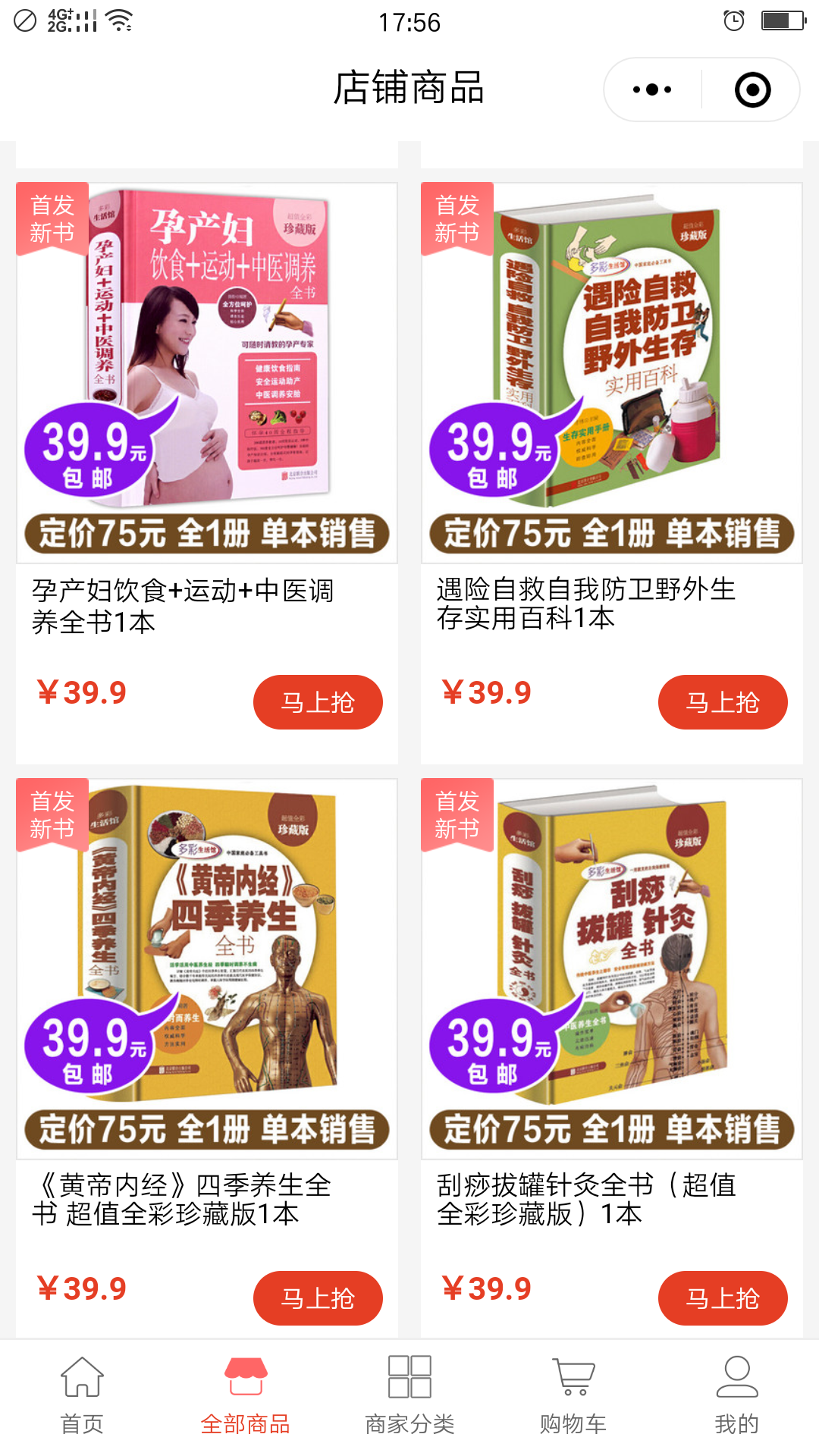Tap the capsule circle exit icon
This screenshot has width=819, height=1456.
(x=750, y=89)
